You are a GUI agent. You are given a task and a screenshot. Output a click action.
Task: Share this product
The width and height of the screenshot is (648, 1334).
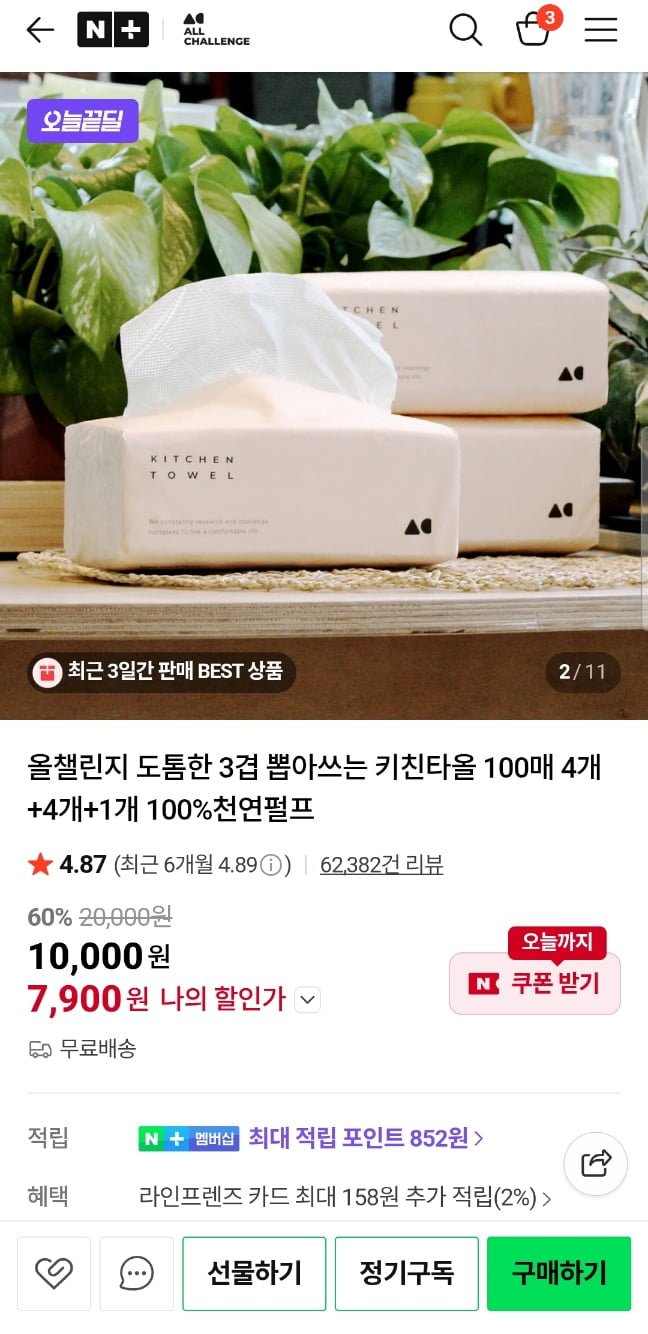pyautogui.click(x=596, y=1163)
